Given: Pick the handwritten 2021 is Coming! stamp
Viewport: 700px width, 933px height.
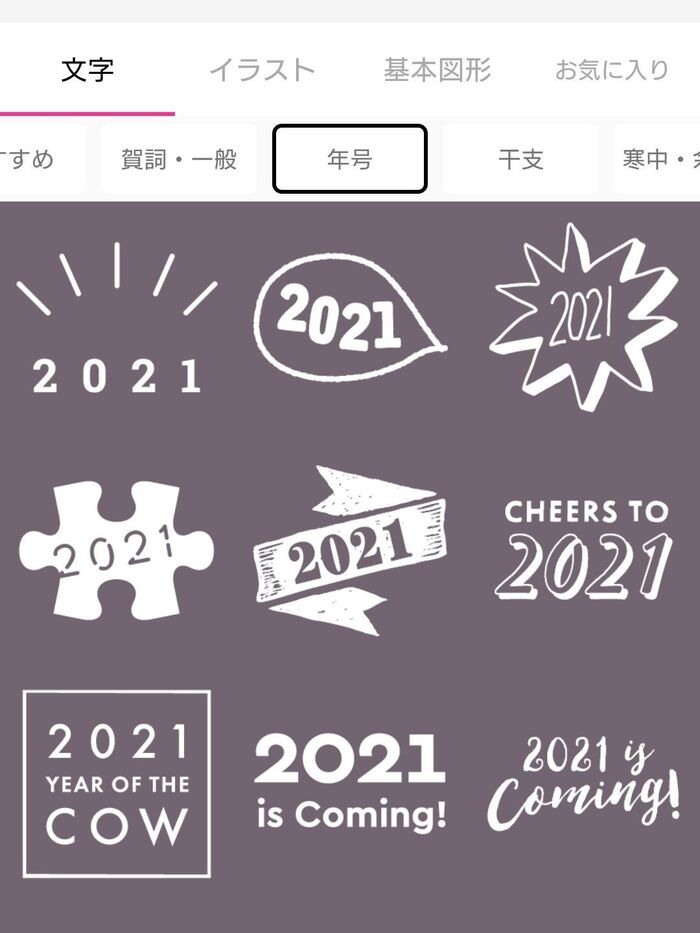Looking at the screenshot, I should point(584,783).
